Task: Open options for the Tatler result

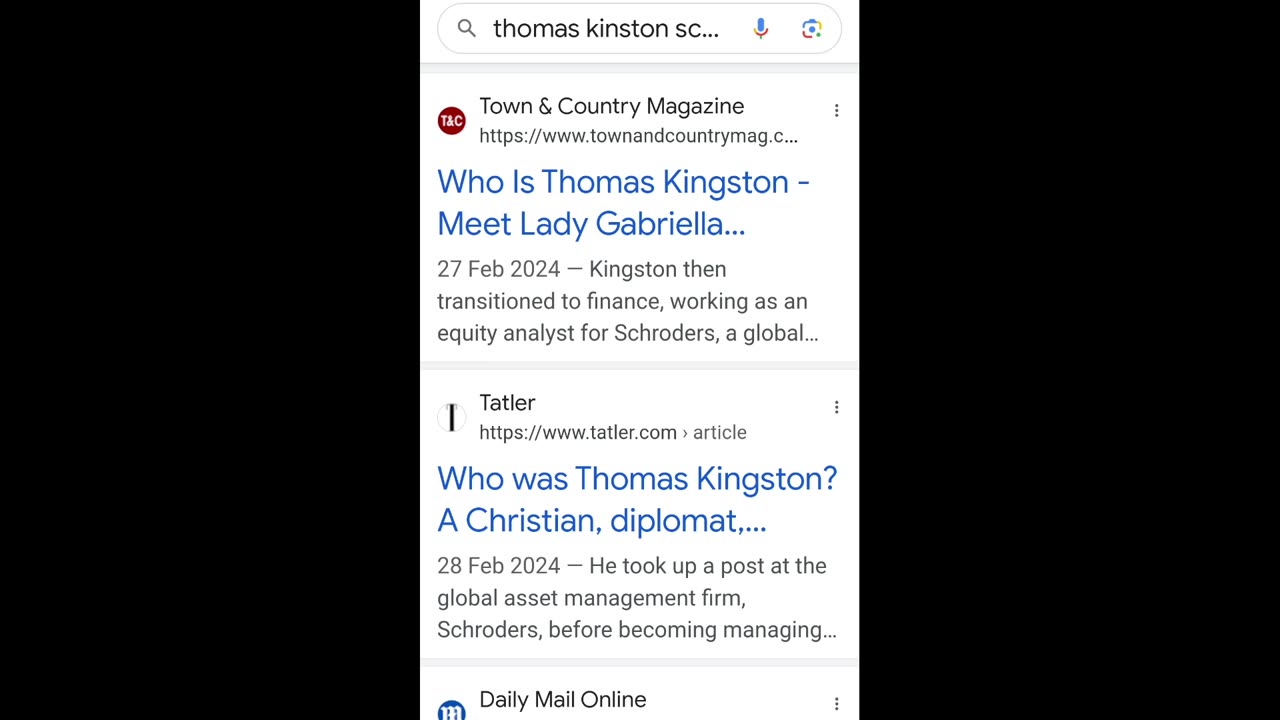Action: (836, 407)
